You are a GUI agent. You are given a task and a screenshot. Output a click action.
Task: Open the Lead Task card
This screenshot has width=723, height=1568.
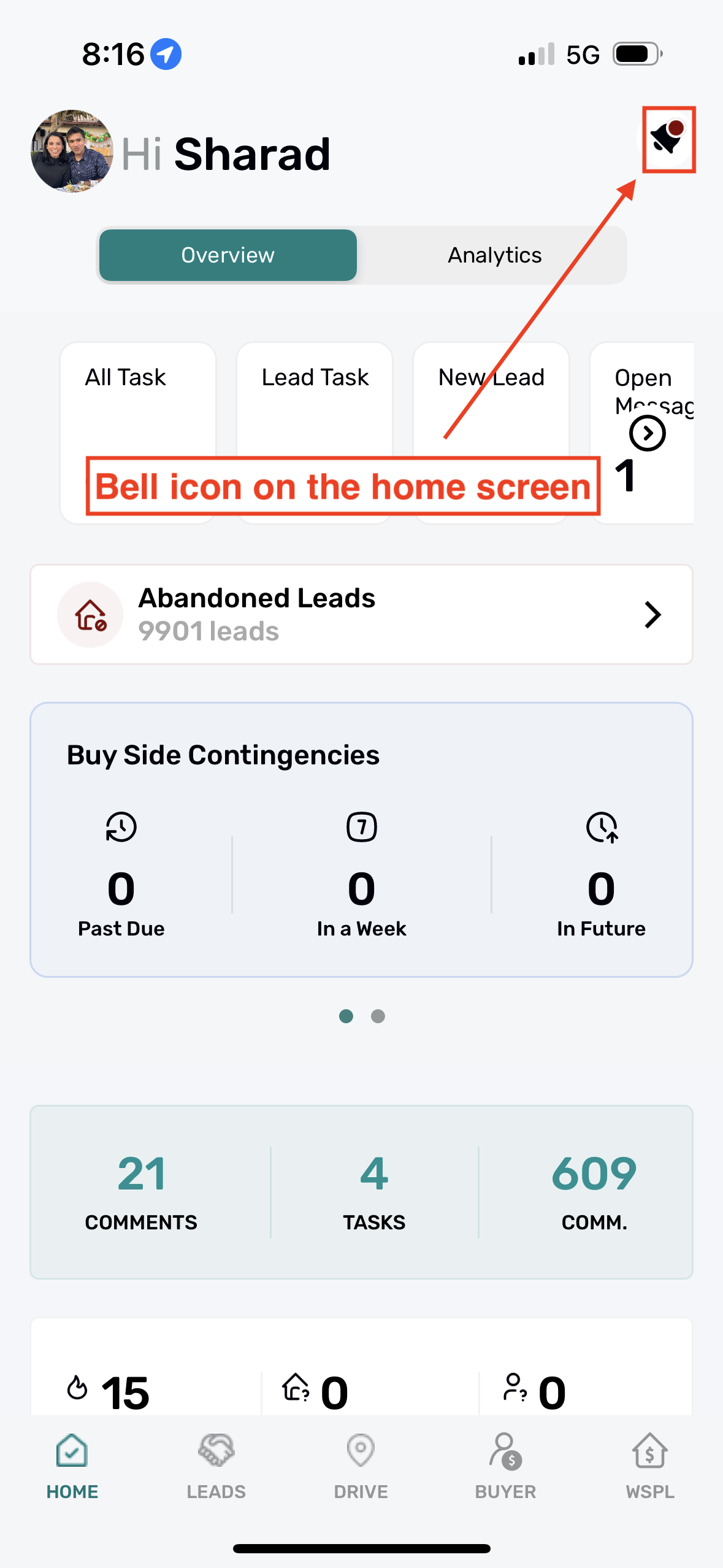tap(315, 405)
